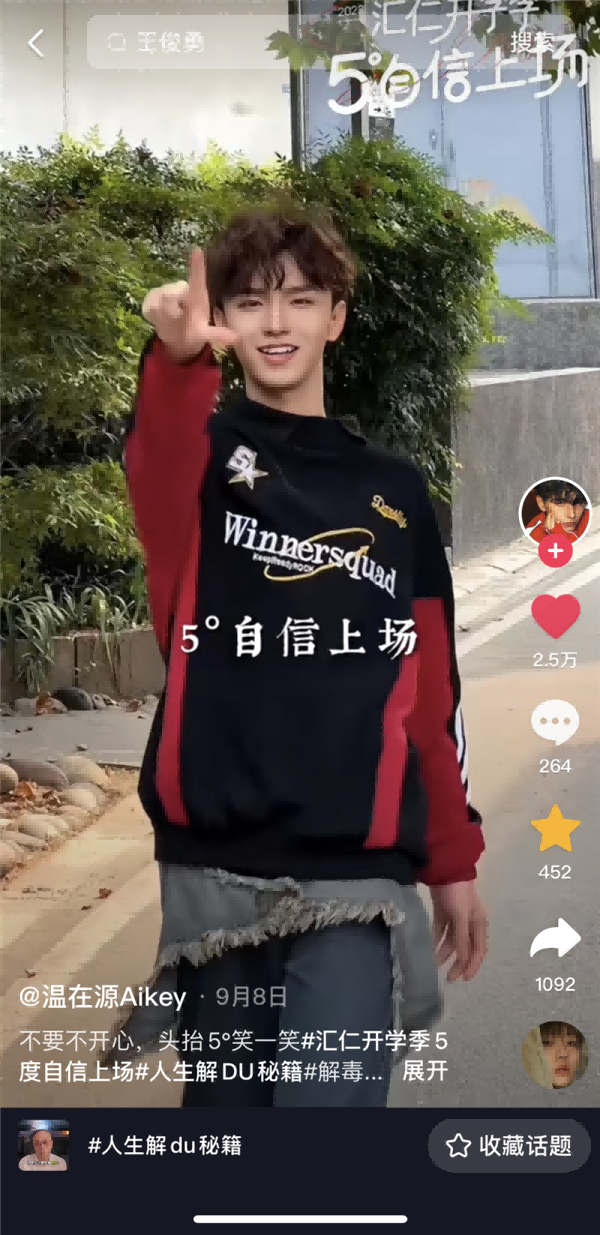Follow the creator with the plus button
This screenshot has width=600, height=1235.
point(555,552)
